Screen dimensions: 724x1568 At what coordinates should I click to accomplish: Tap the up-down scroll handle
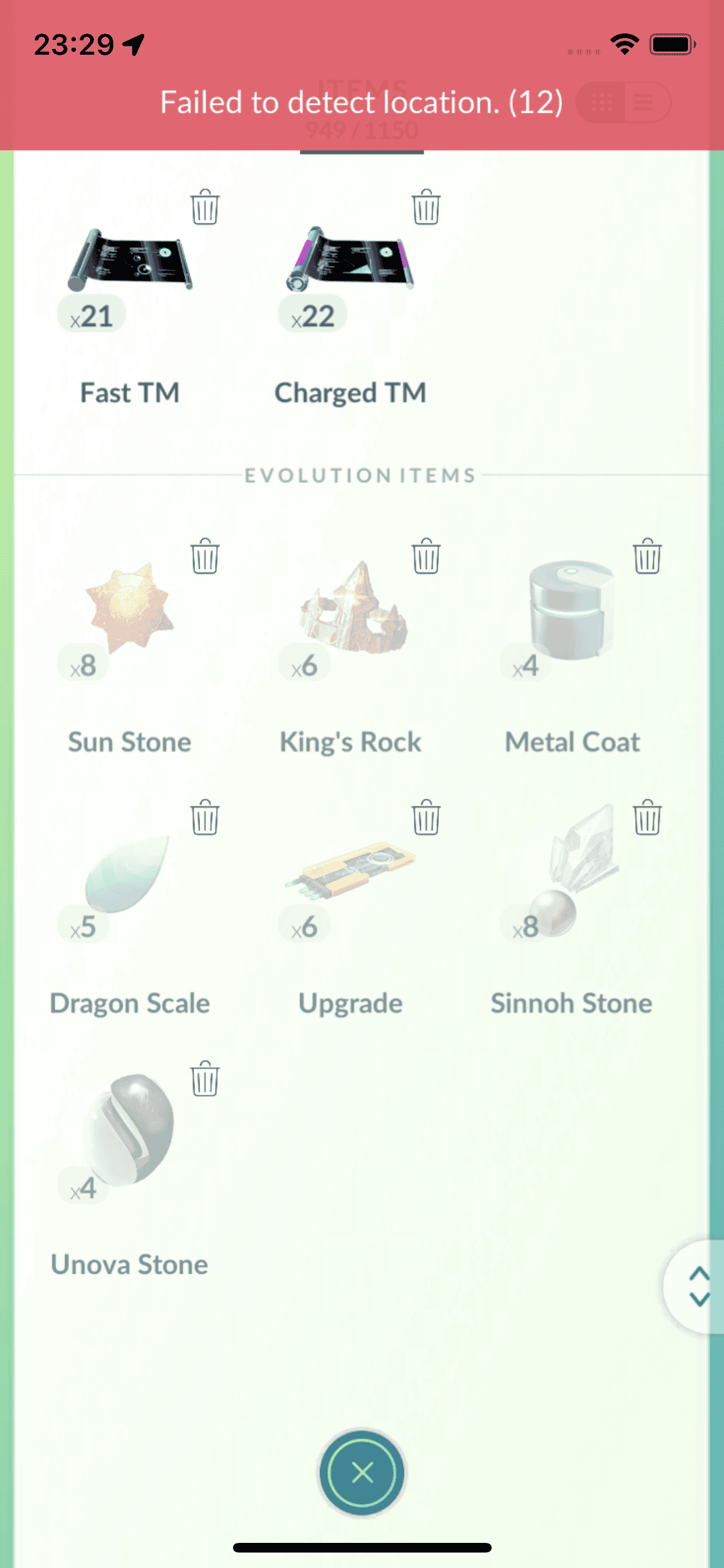tap(699, 1287)
